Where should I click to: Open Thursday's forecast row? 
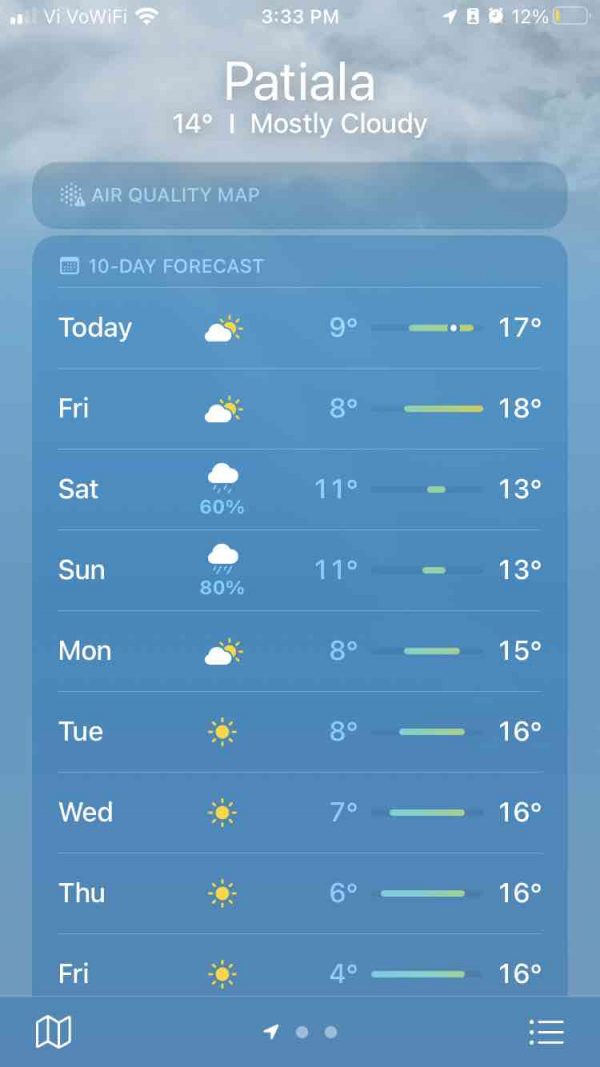pyautogui.click(x=299, y=892)
